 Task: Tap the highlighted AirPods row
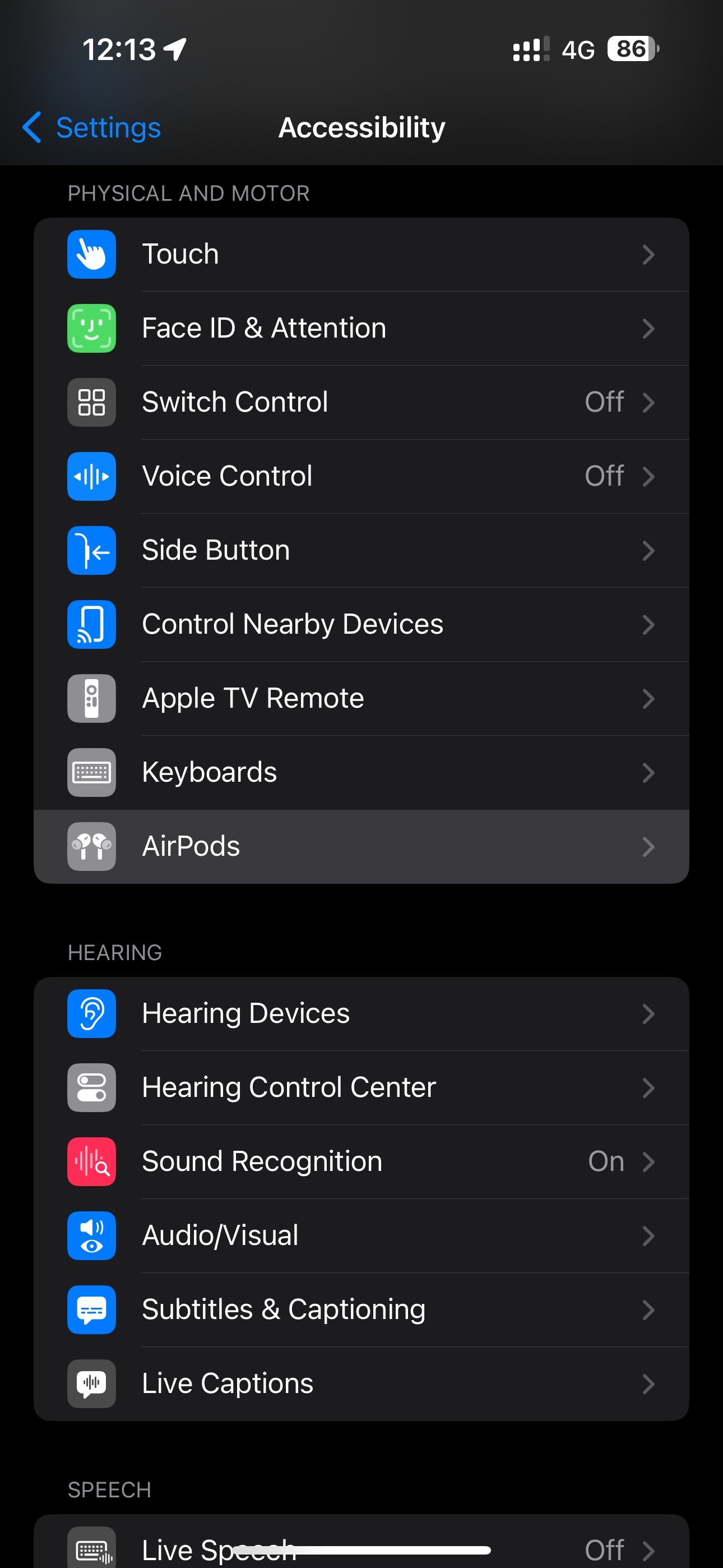pos(361,847)
